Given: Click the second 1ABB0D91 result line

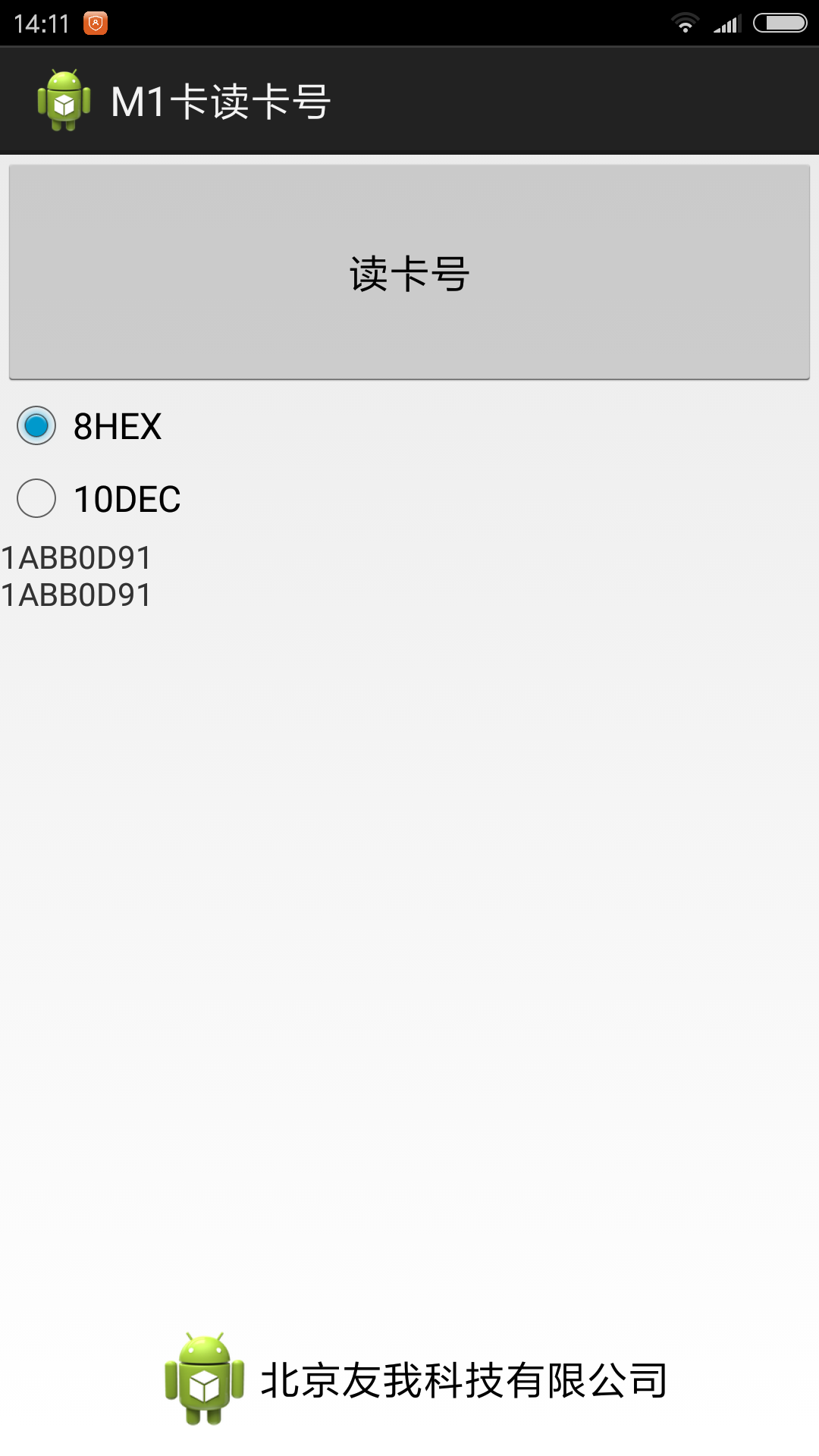Looking at the screenshot, I should [76, 596].
